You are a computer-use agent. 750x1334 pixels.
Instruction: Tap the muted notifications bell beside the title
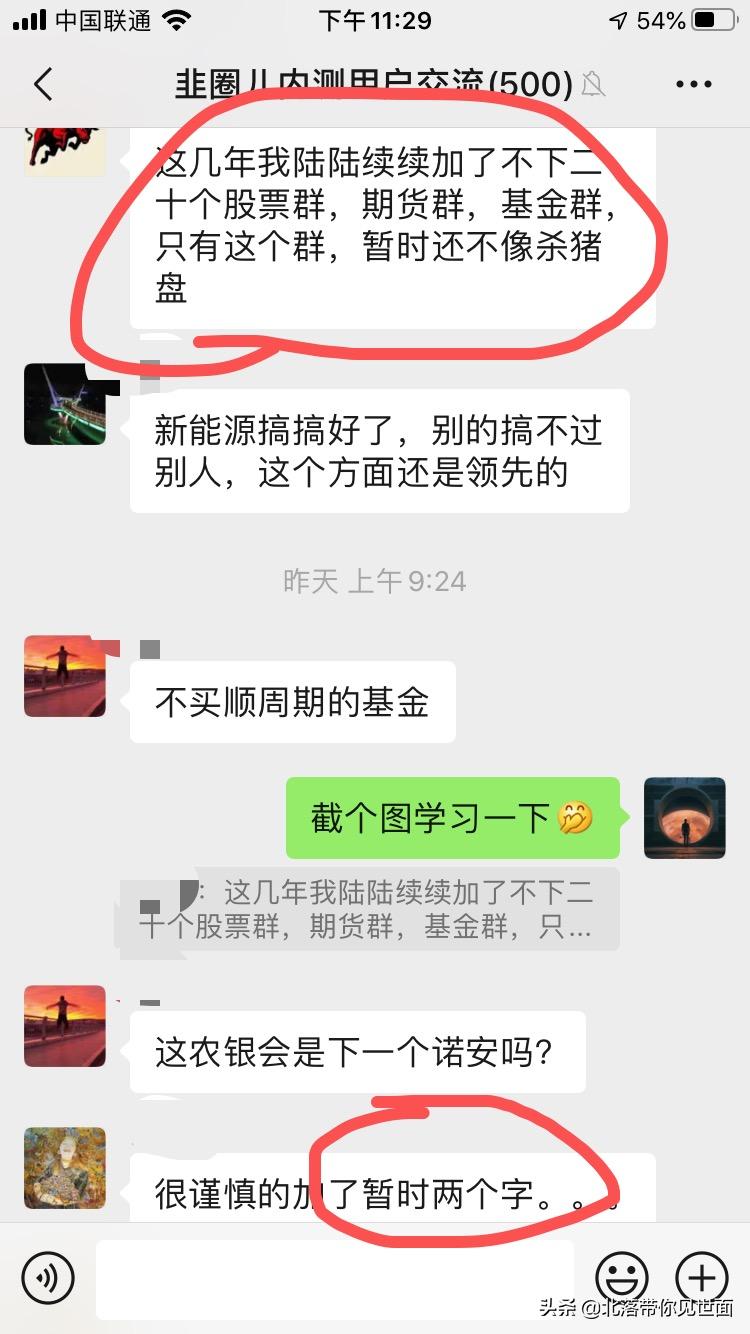coord(594,85)
